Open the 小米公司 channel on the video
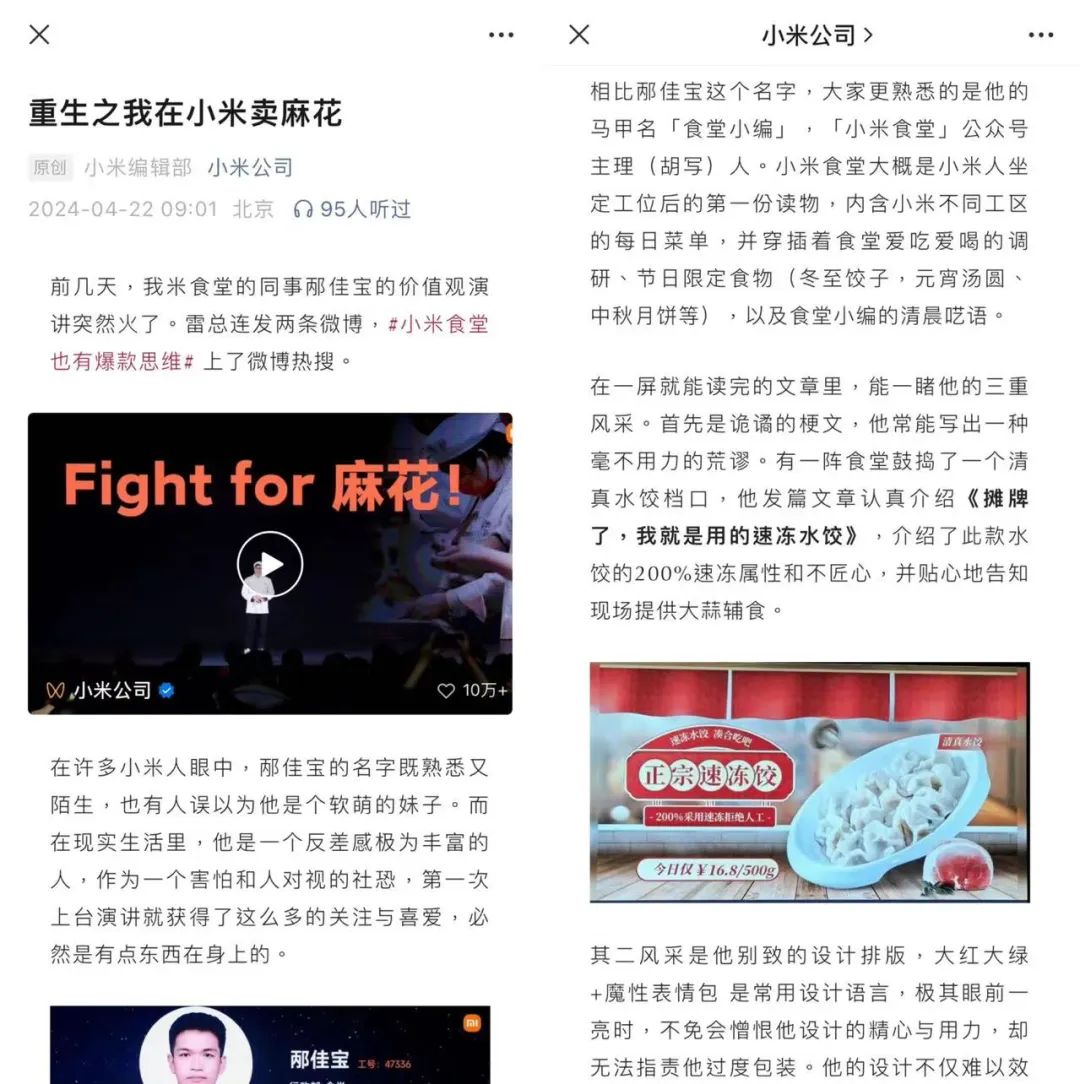The height and width of the screenshot is (1084, 1080). coord(110,690)
